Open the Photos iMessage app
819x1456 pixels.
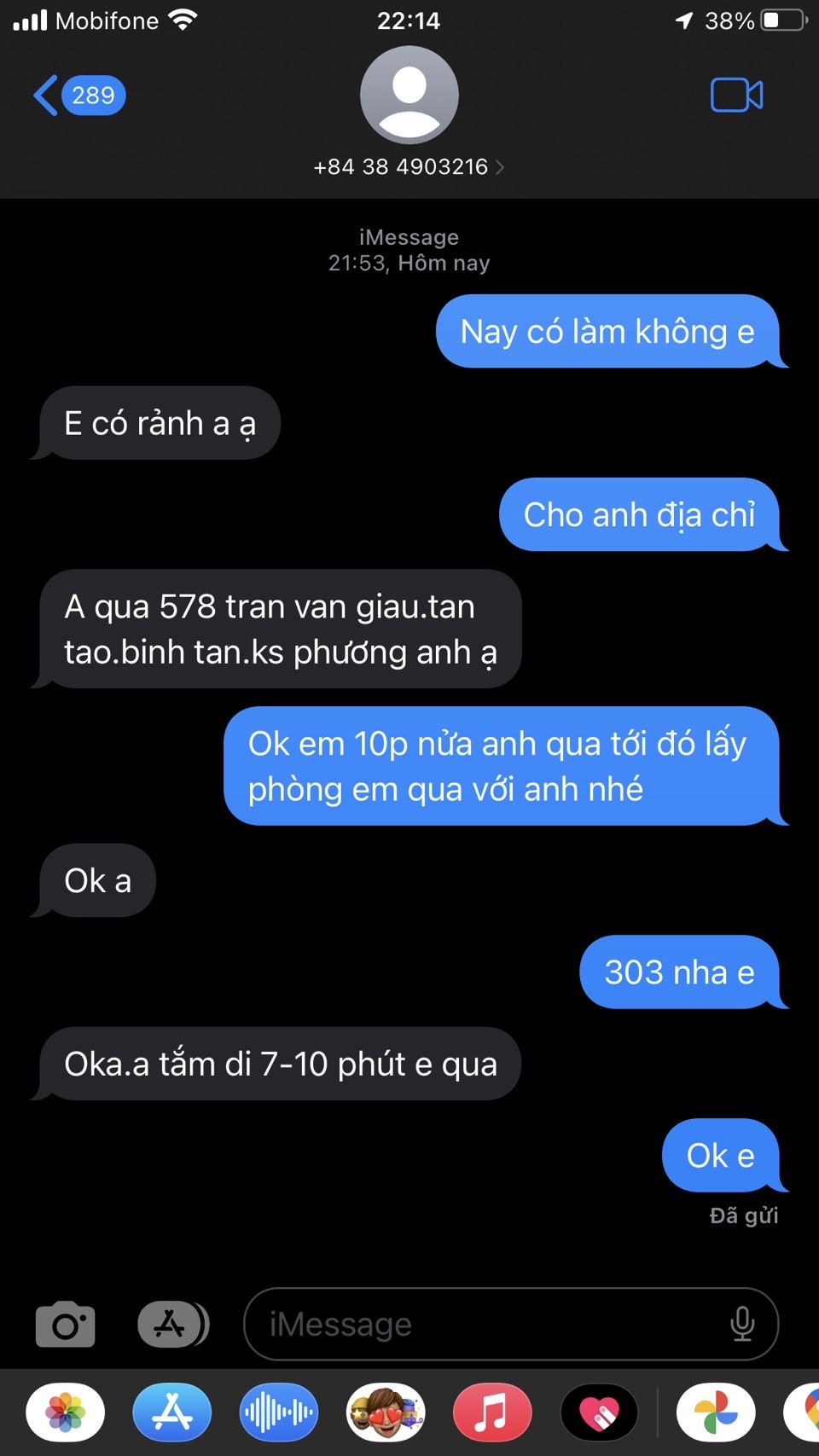pos(66,1412)
